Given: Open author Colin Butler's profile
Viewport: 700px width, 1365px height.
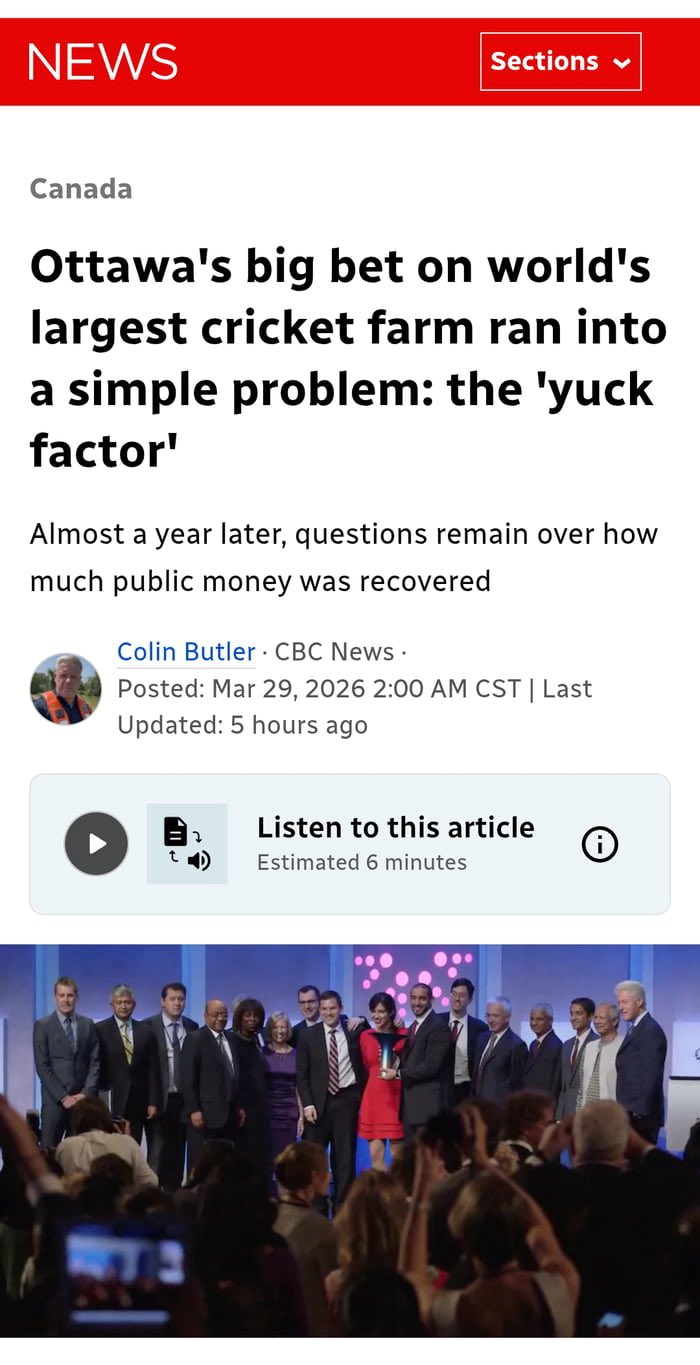Looking at the screenshot, I should click(186, 651).
